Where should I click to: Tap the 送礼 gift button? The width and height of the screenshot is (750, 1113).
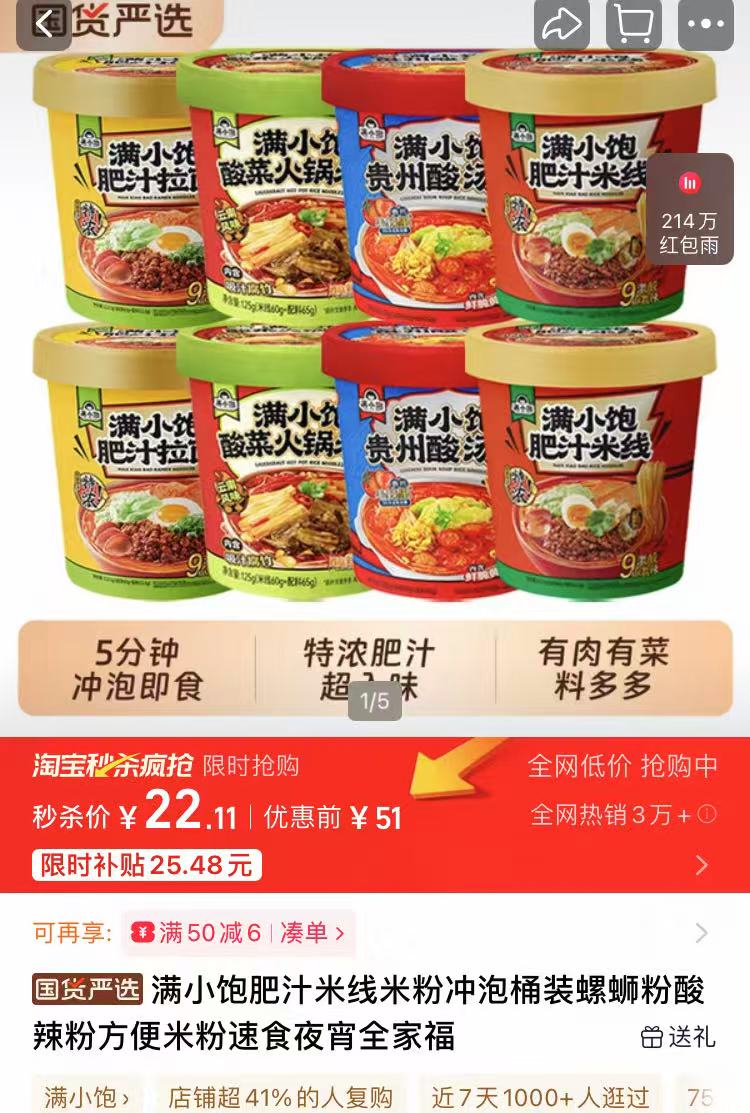click(679, 1036)
